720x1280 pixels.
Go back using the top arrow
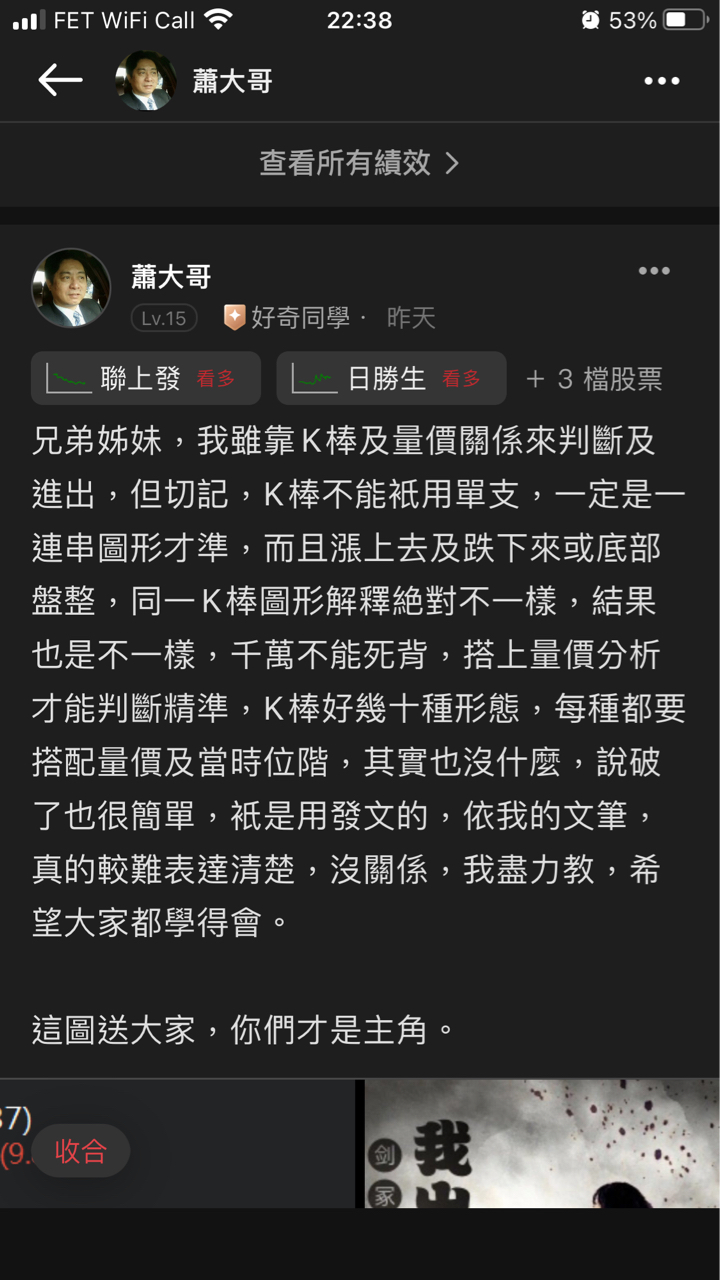tap(60, 81)
